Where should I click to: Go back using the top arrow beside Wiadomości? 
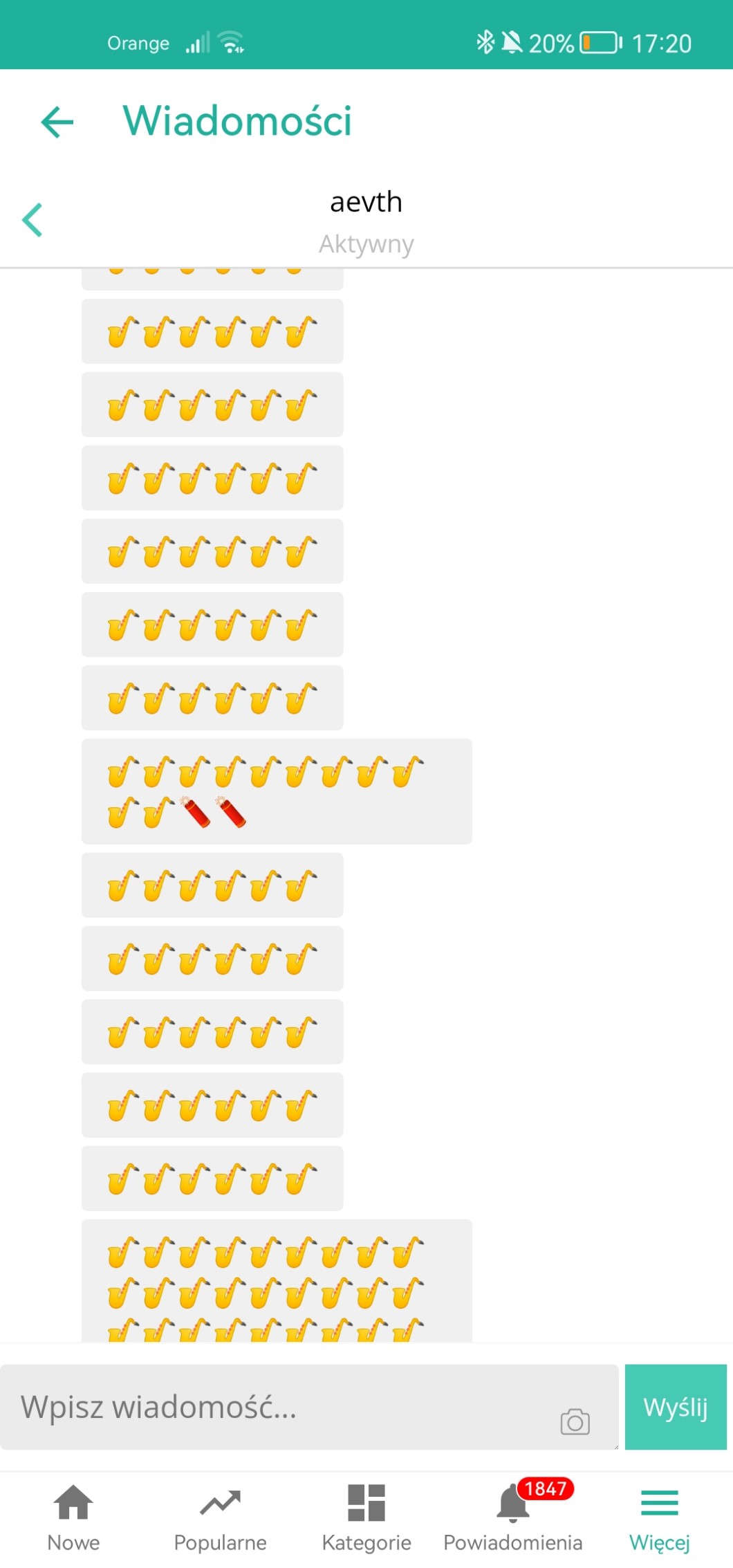tap(57, 122)
